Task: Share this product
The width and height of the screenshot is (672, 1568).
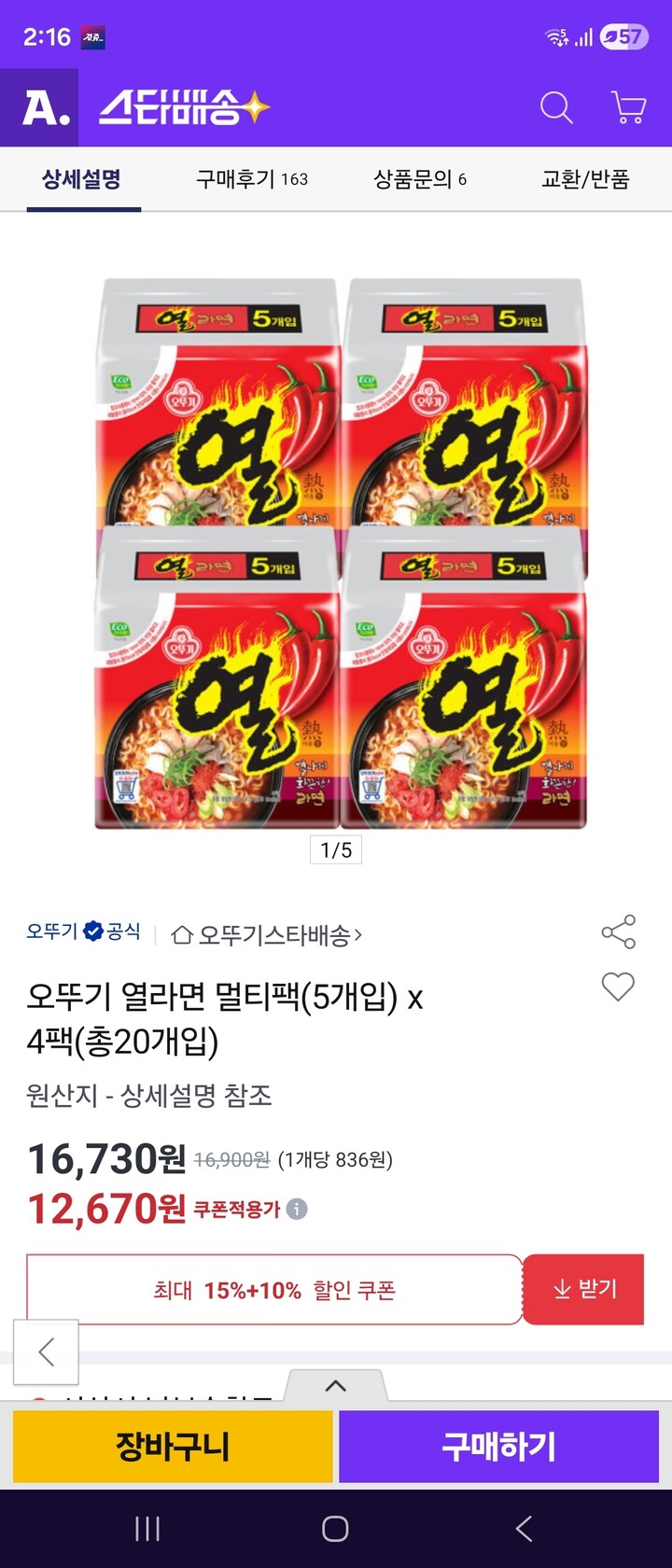Action: [x=617, y=931]
